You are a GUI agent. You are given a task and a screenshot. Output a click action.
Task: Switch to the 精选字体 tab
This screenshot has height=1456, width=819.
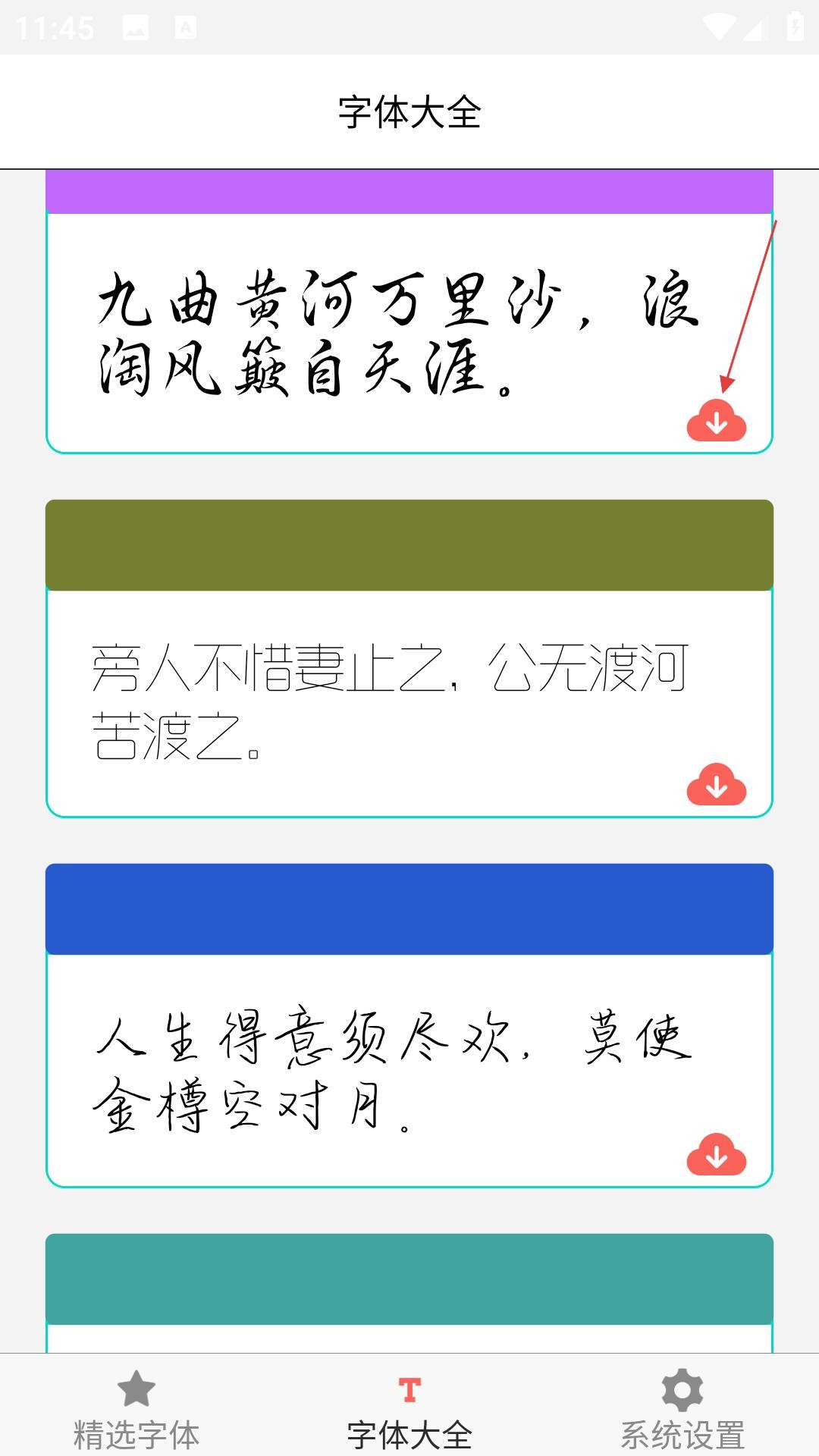coord(136,1409)
